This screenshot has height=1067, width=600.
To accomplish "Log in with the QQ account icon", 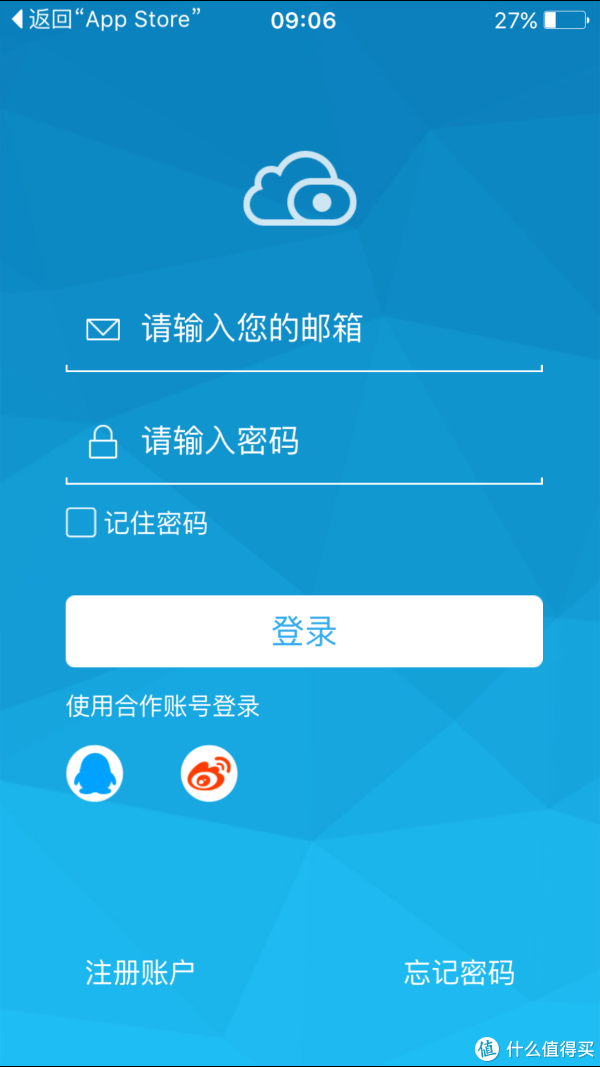I will pos(95,773).
